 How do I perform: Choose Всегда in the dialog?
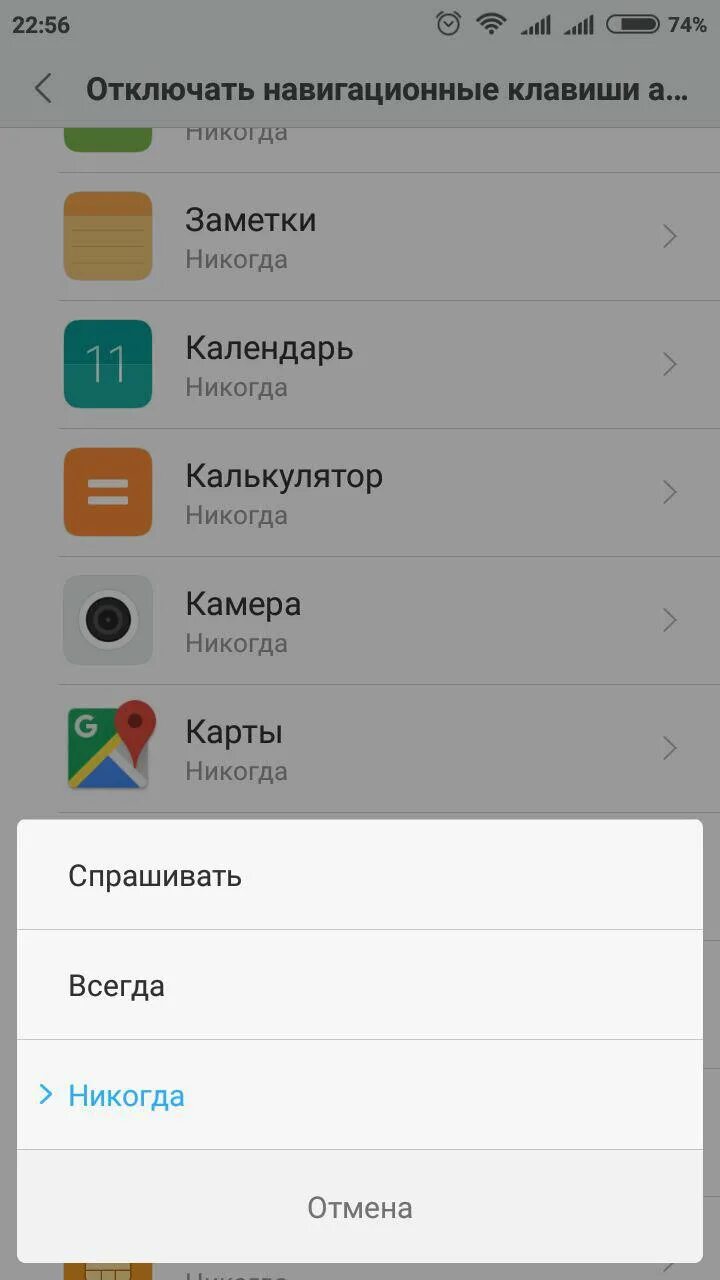coord(360,985)
